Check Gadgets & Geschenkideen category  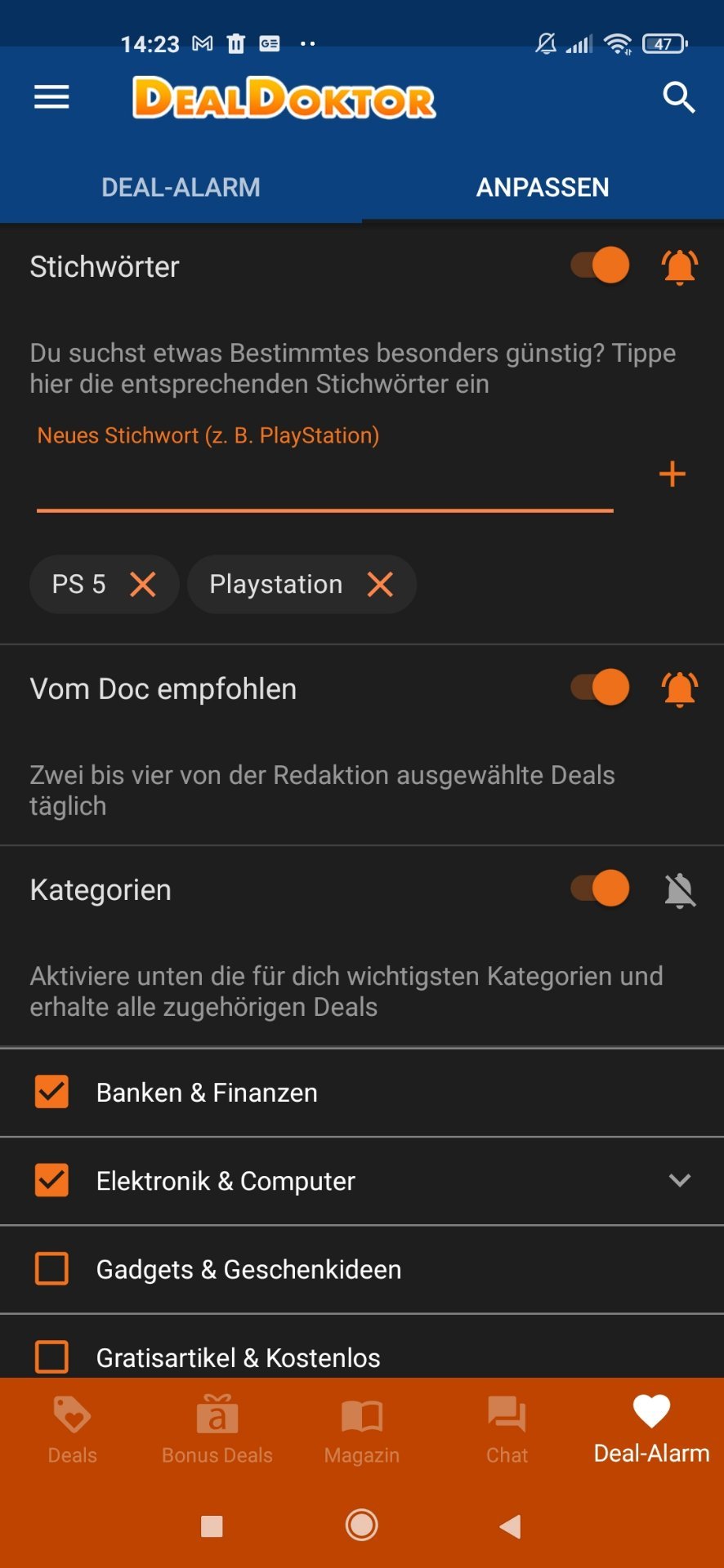[51, 1269]
